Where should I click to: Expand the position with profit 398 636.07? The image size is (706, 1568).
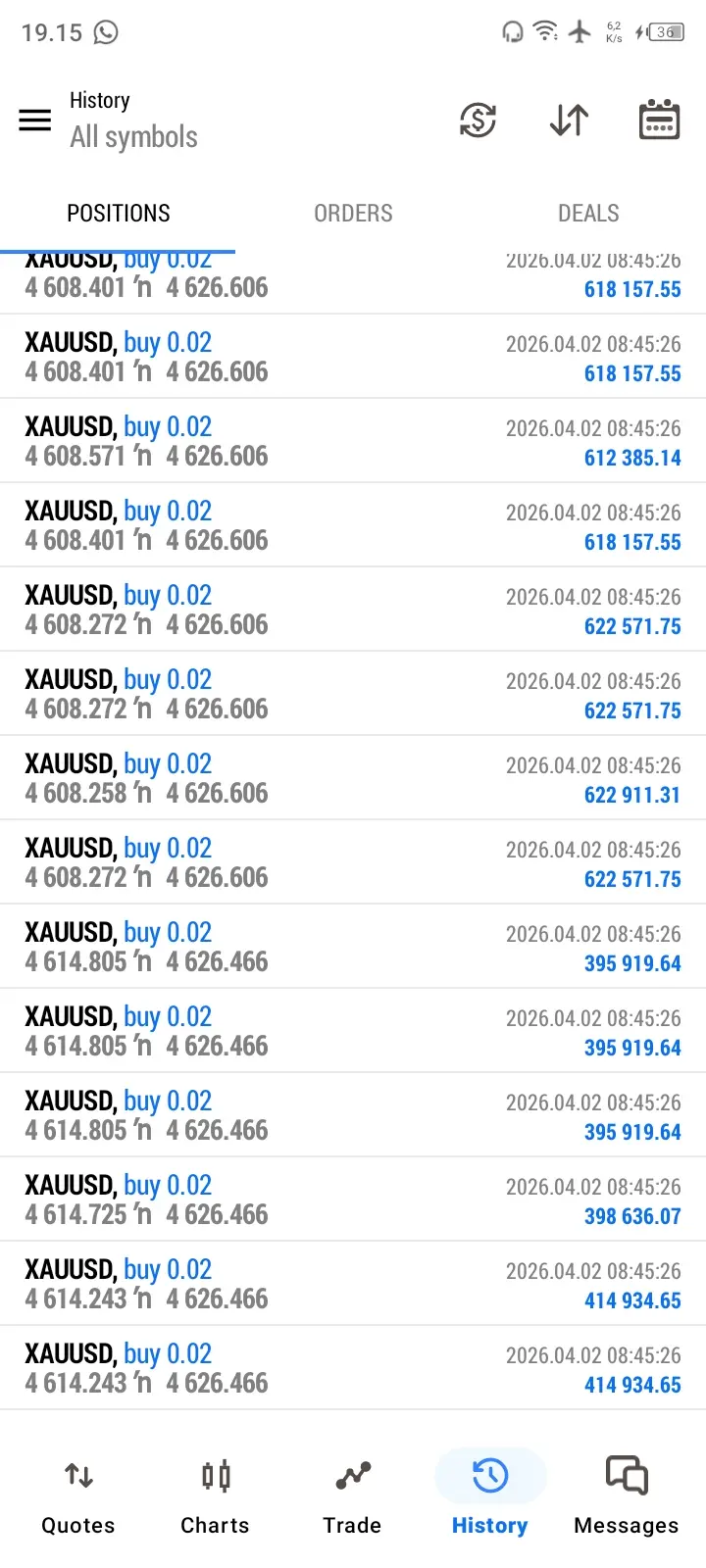click(353, 1200)
